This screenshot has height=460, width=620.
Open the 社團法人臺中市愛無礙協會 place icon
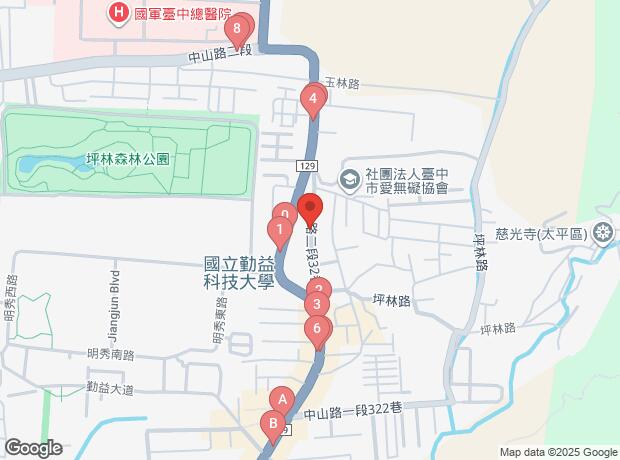click(350, 180)
